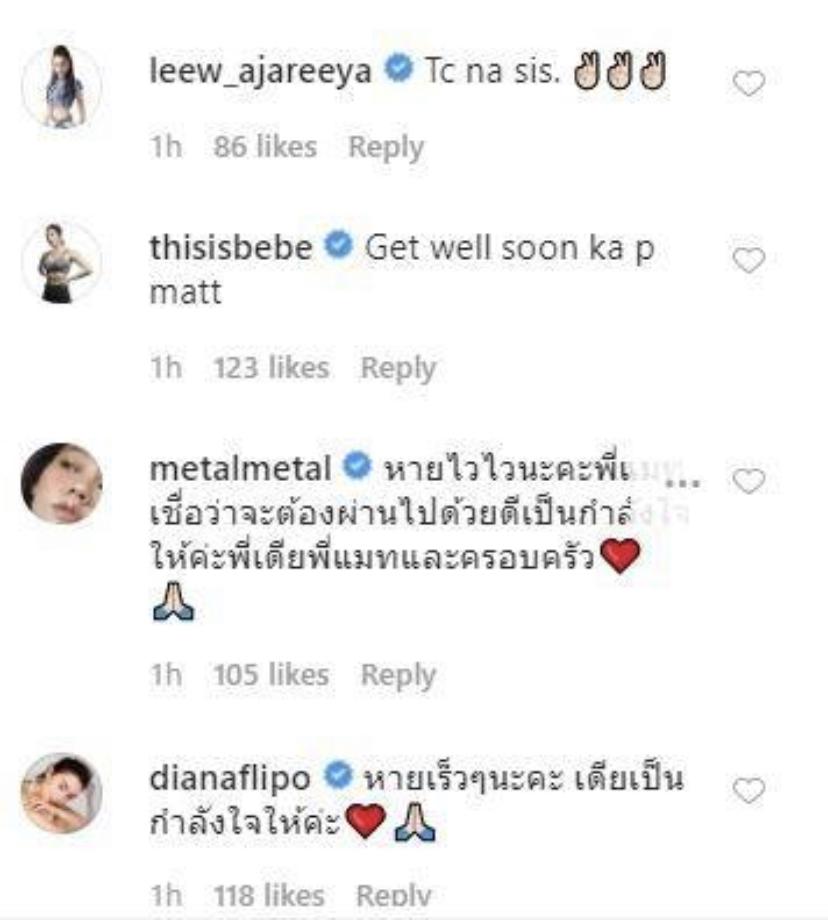Like thisisbebe's comment

pyautogui.click(x=749, y=261)
